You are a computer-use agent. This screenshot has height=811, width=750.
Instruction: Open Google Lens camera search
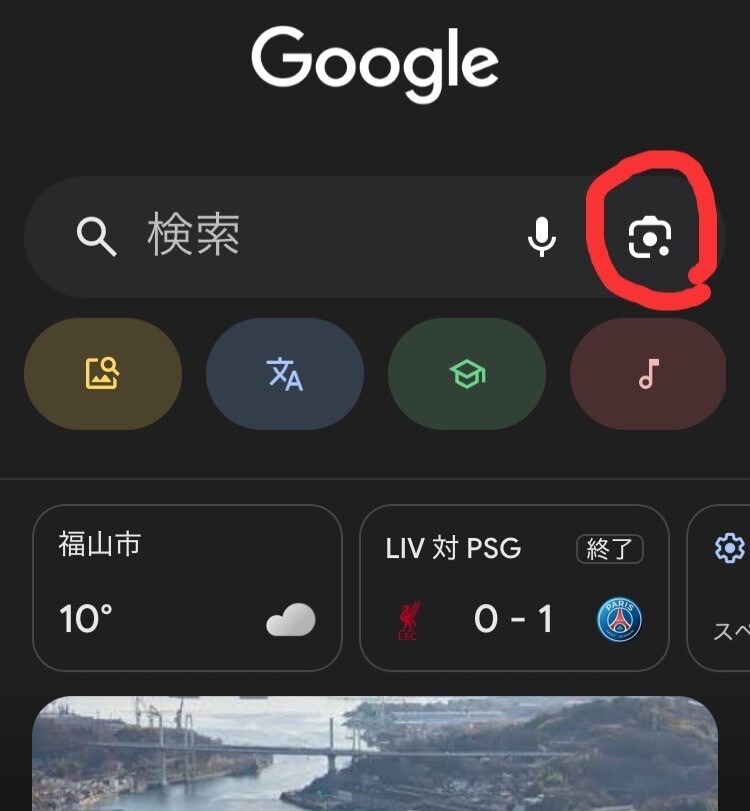point(651,236)
